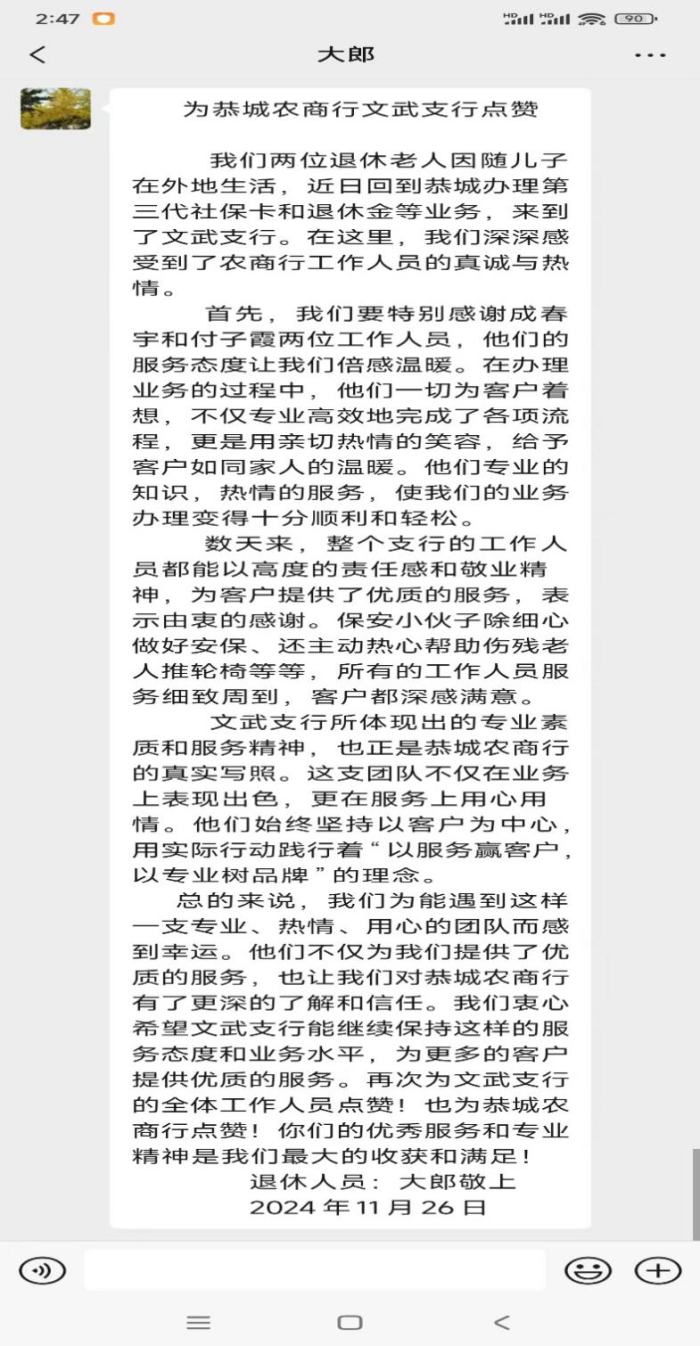Open the long message image from 大郎
This screenshot has height=1346, width=700.
(350, 659)
